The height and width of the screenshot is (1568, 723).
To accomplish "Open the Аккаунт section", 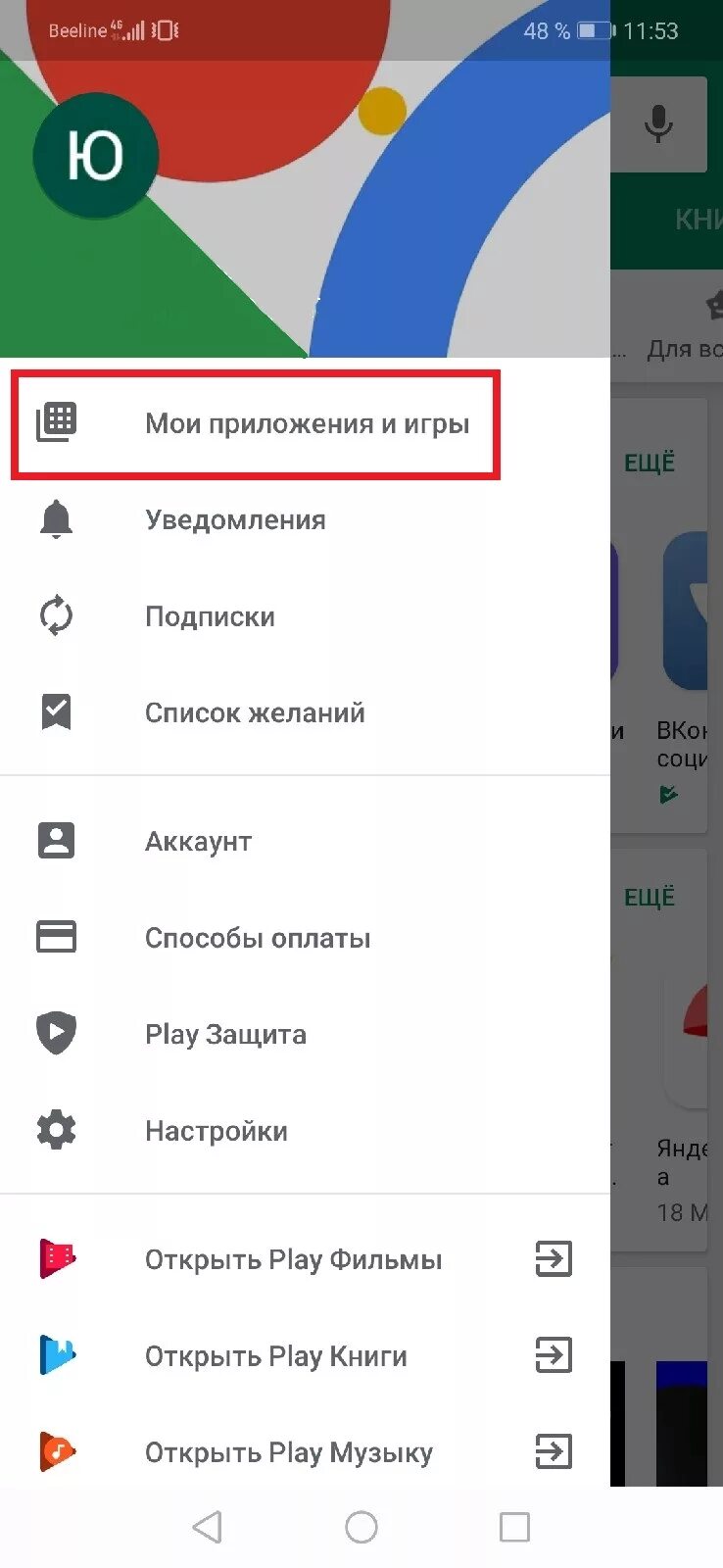I will click(x=305, y=842).
